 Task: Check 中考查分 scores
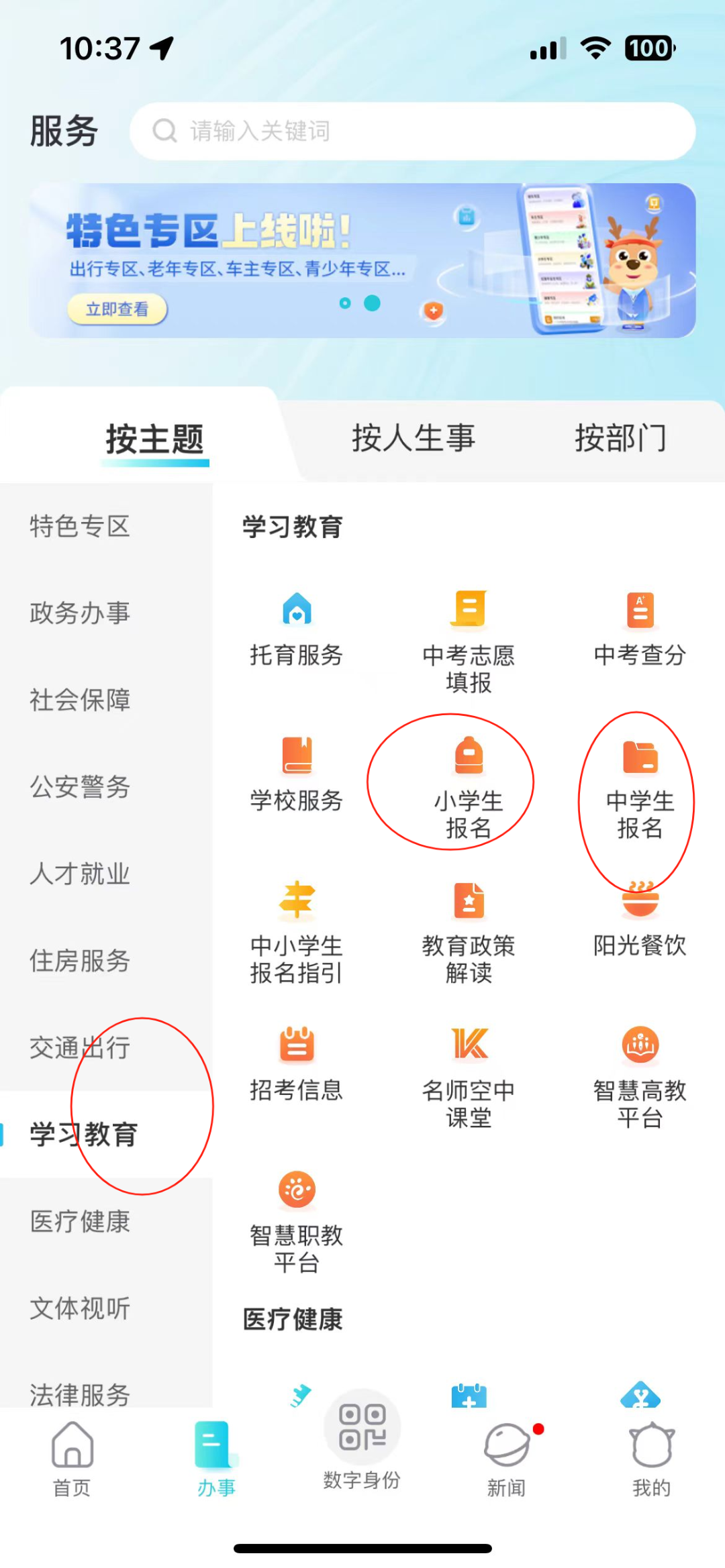click(640, 627)
